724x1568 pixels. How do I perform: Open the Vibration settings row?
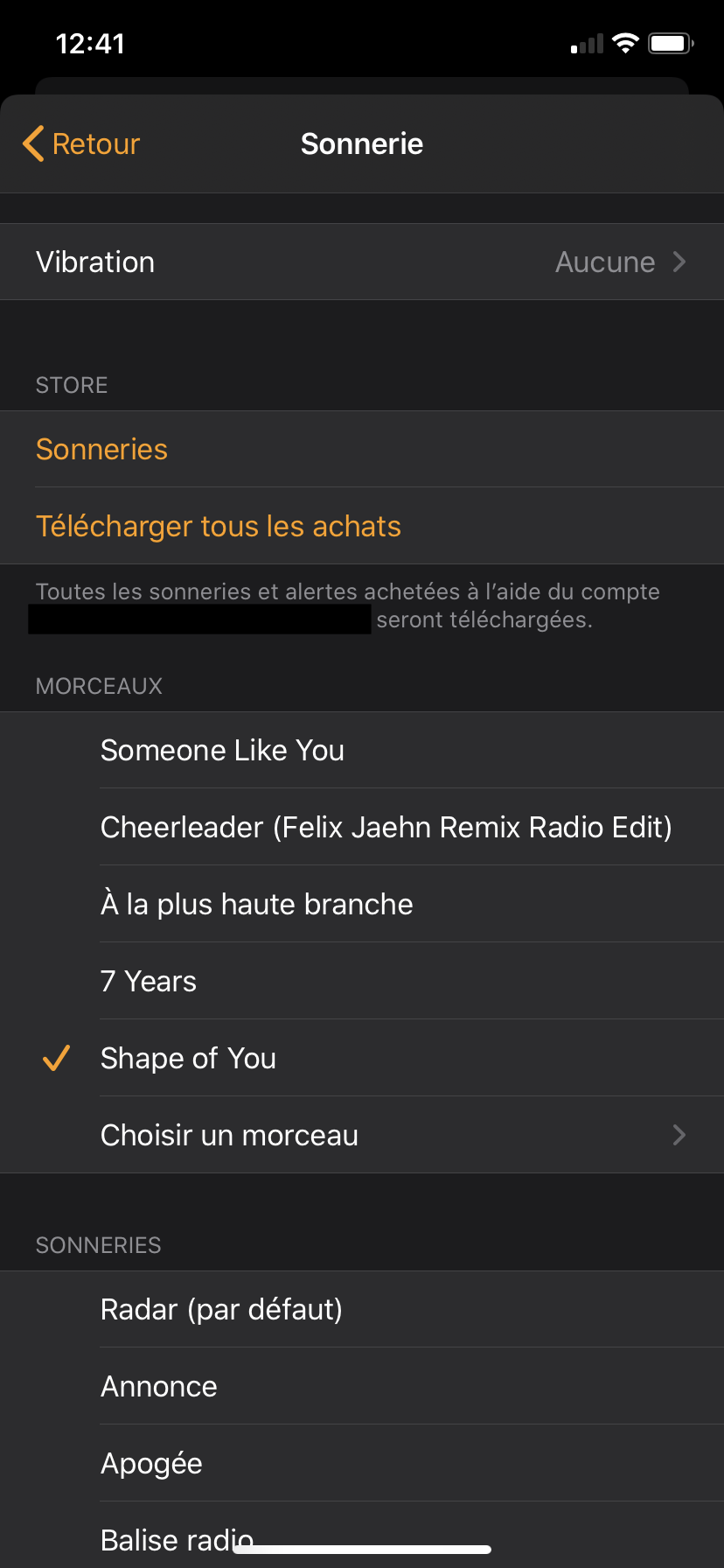[362, 262]
